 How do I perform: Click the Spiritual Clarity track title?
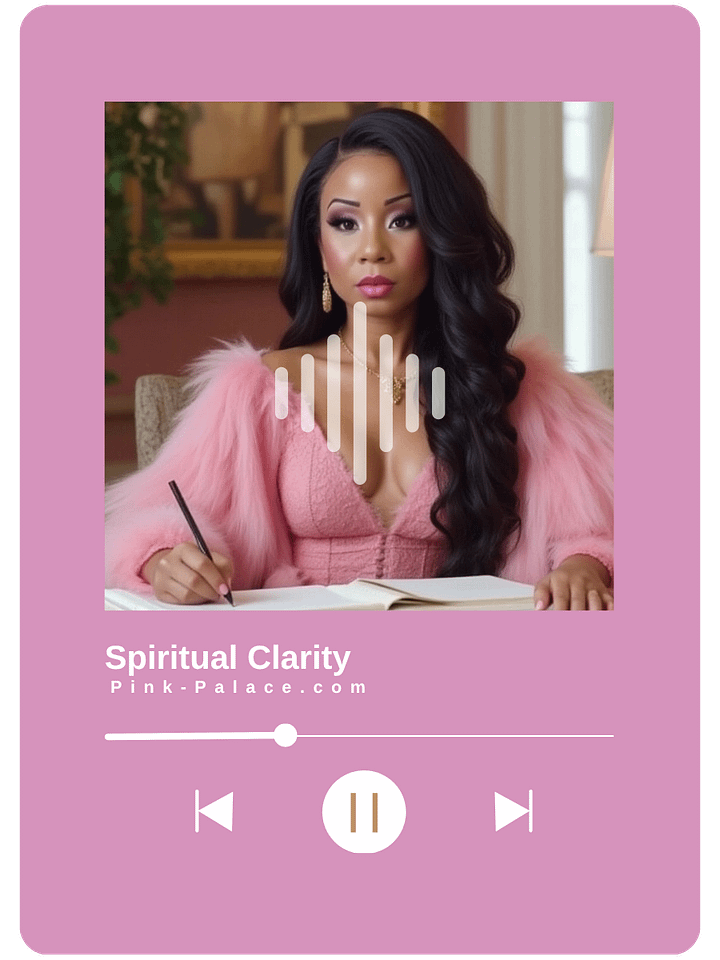point(229,657)
